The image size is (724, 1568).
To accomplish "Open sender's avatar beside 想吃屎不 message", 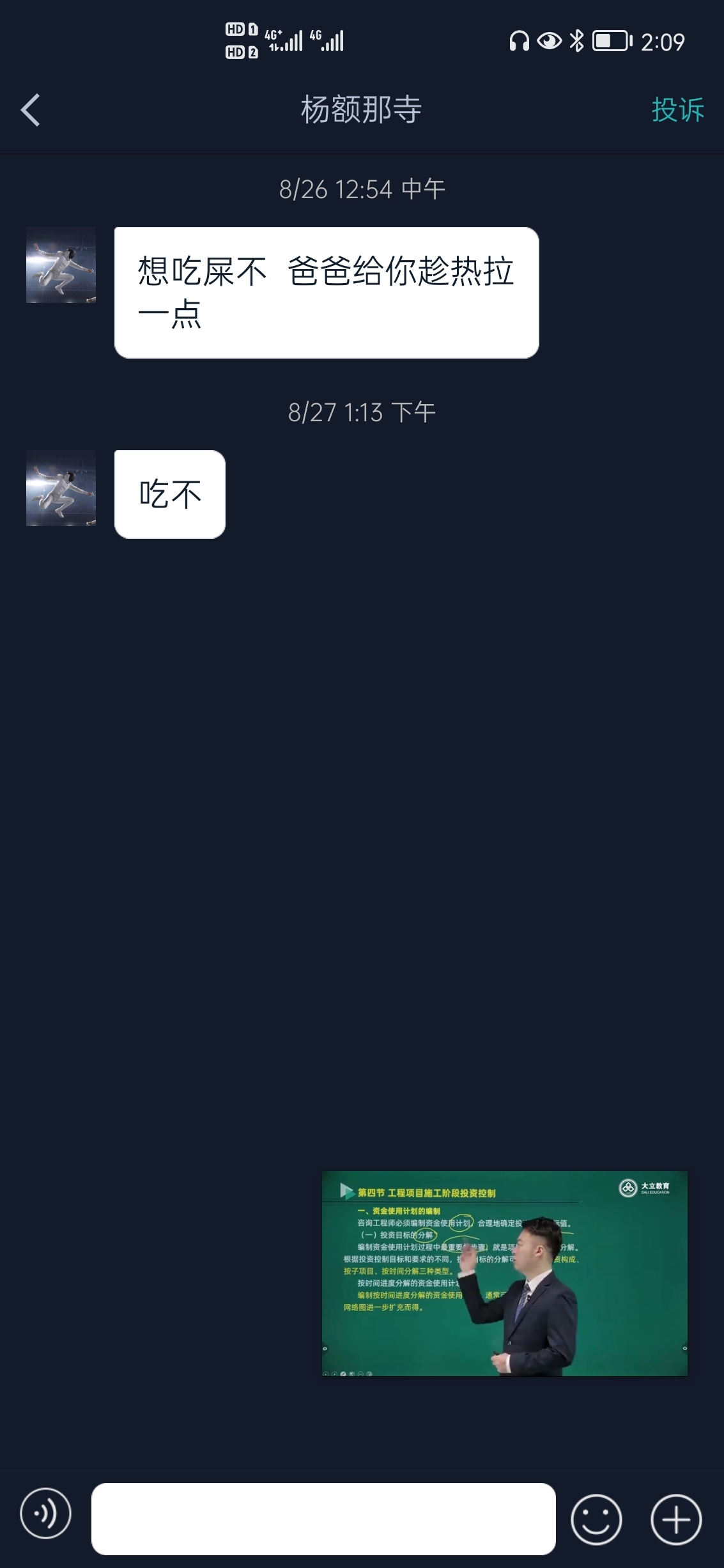I will 61,265.
